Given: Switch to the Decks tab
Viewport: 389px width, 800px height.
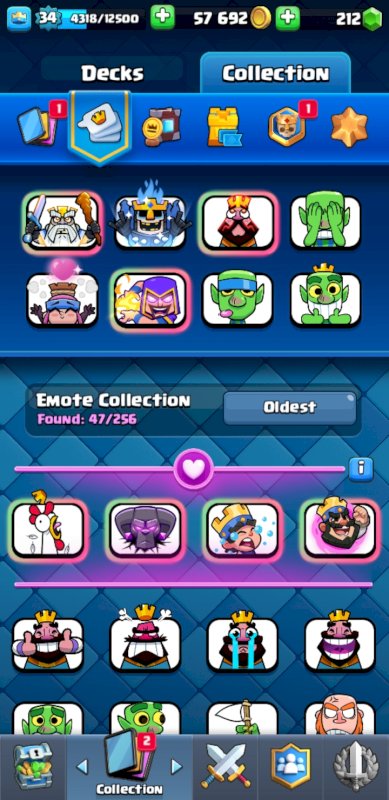Looking at the screenshot, I should (112, 73).
